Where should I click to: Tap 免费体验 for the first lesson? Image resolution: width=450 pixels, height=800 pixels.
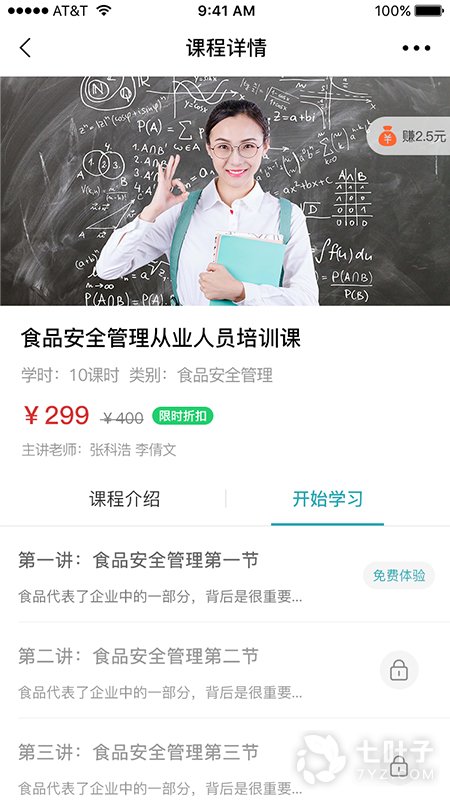[x=398, y=576]
